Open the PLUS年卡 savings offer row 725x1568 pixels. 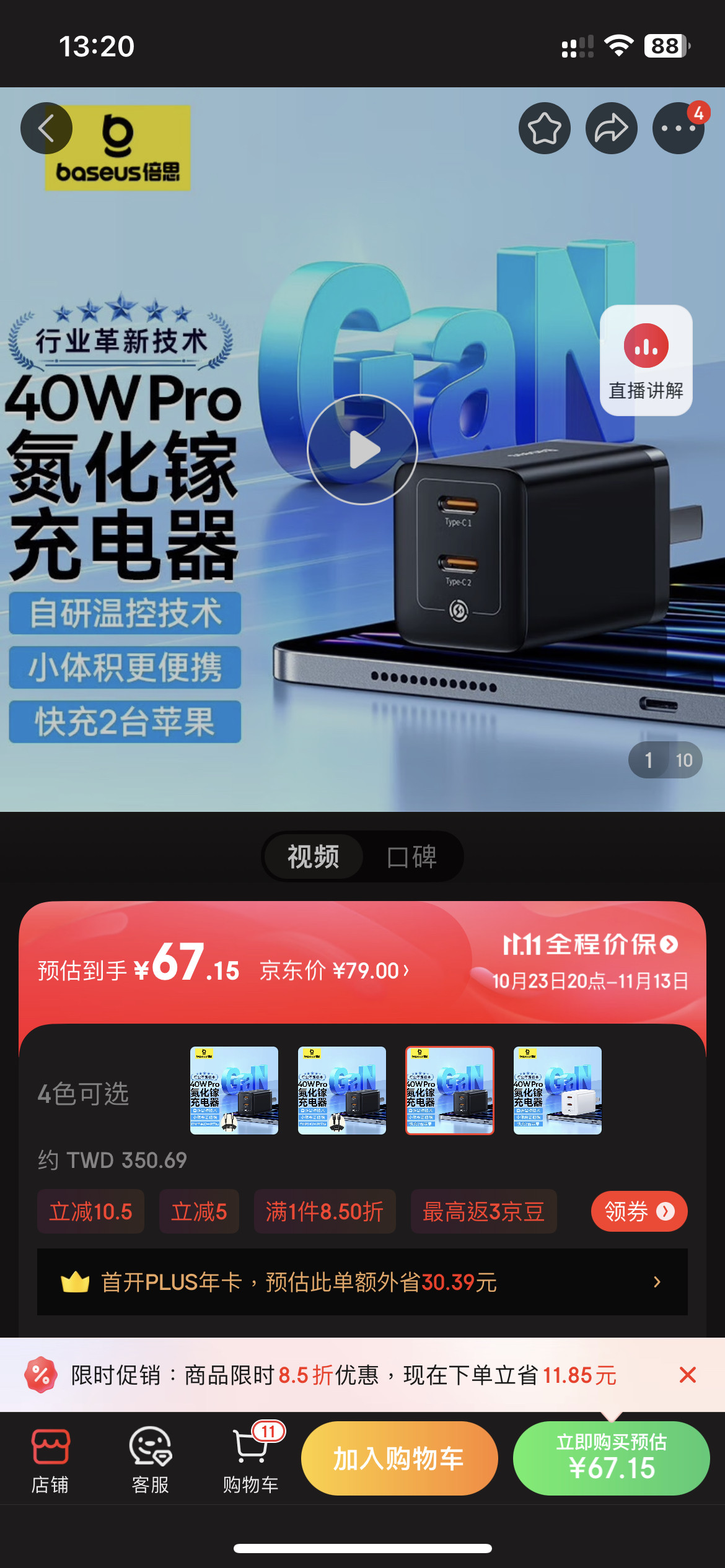click(x=362, y=1282)
